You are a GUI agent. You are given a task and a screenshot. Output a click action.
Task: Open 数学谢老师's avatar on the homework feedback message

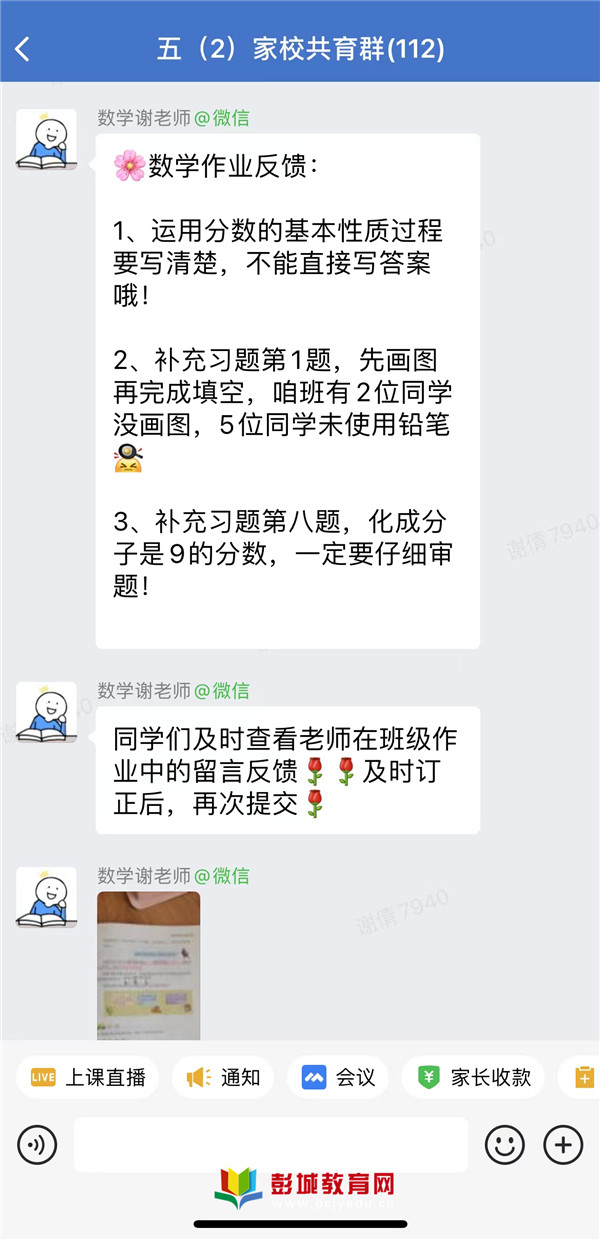point(46,139)
